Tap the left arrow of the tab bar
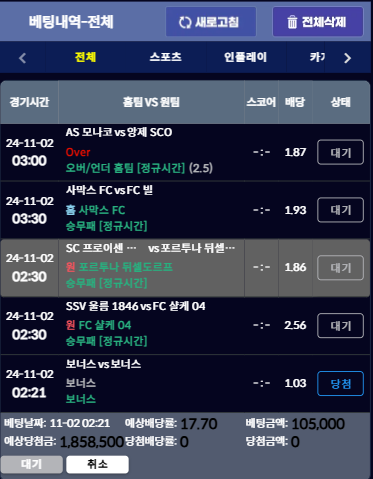This screenshot has height=479, width=373. pos(22,58)
